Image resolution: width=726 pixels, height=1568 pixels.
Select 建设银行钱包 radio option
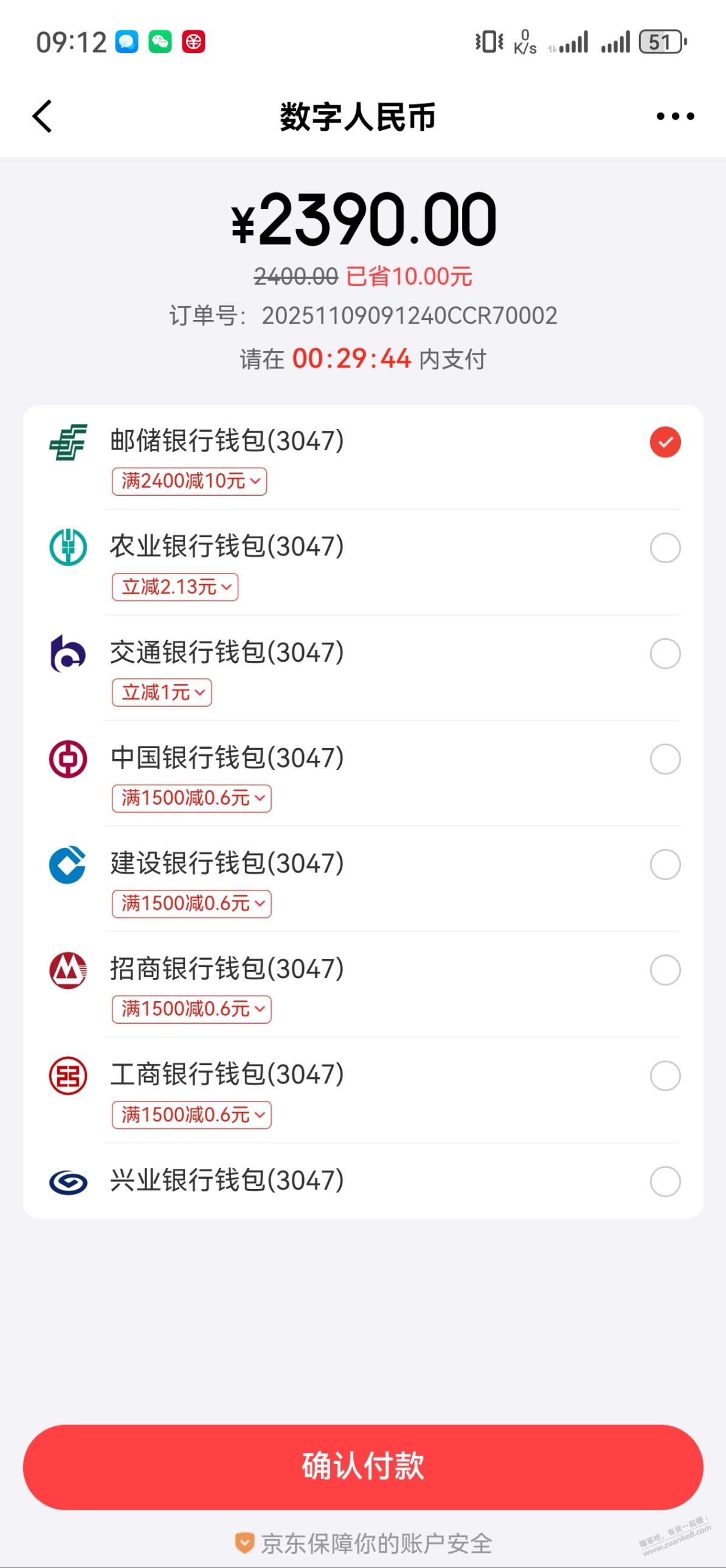(x=665, y=864)
